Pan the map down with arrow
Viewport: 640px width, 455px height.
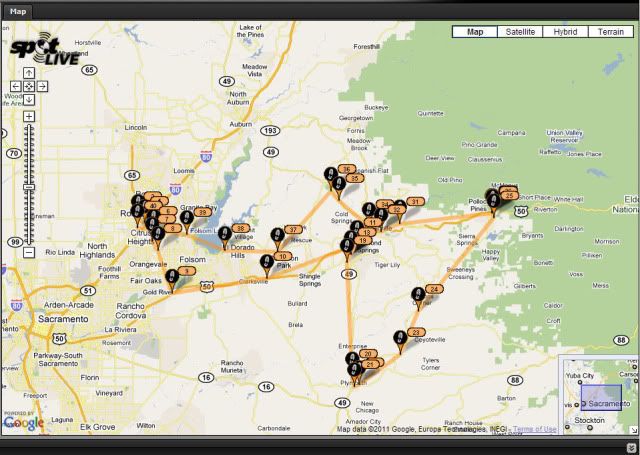29,99
